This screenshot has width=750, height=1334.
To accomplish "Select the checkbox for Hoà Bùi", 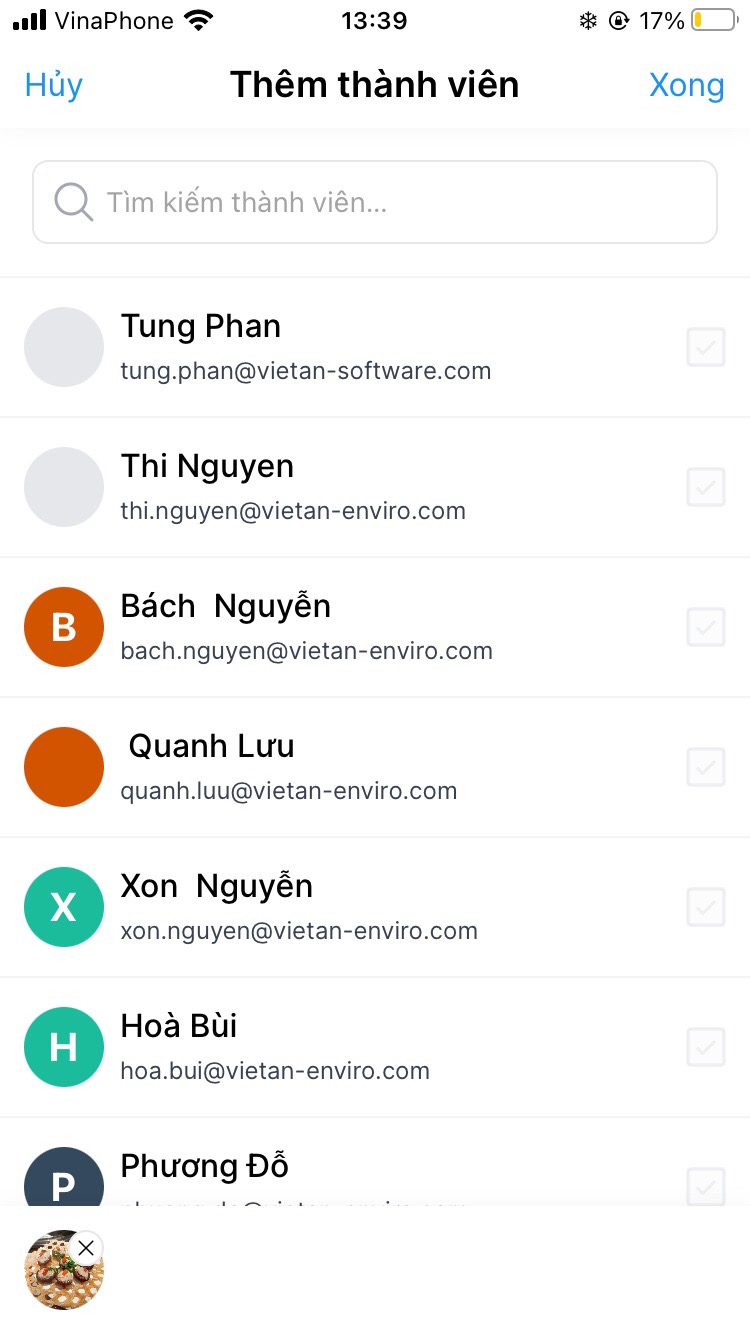I will click(706, 1047).
